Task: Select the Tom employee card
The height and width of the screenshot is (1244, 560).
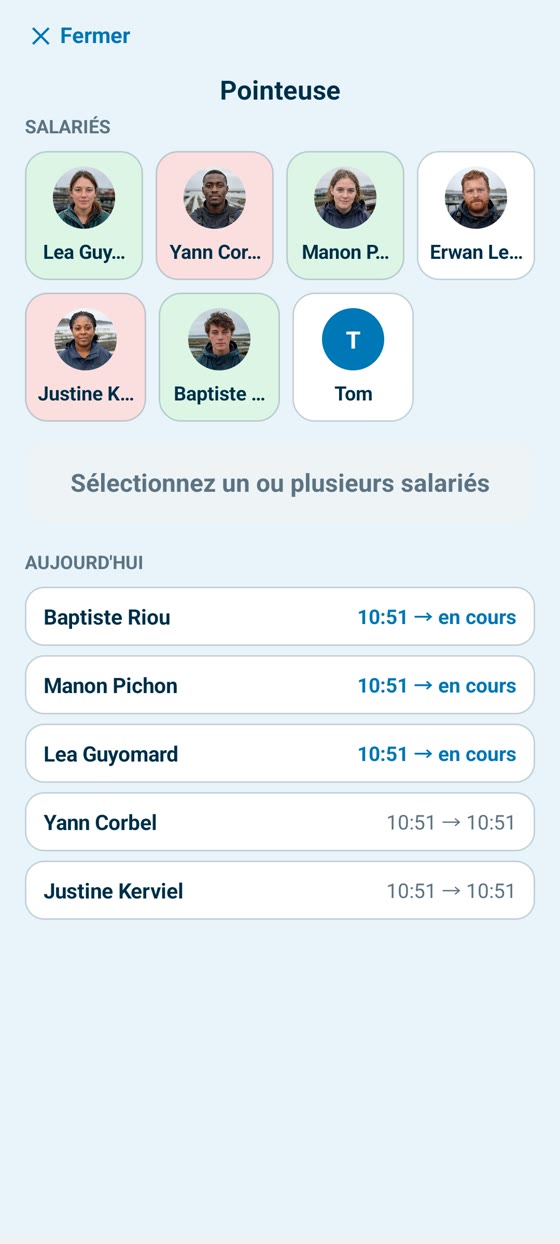Action: point(353,357)
